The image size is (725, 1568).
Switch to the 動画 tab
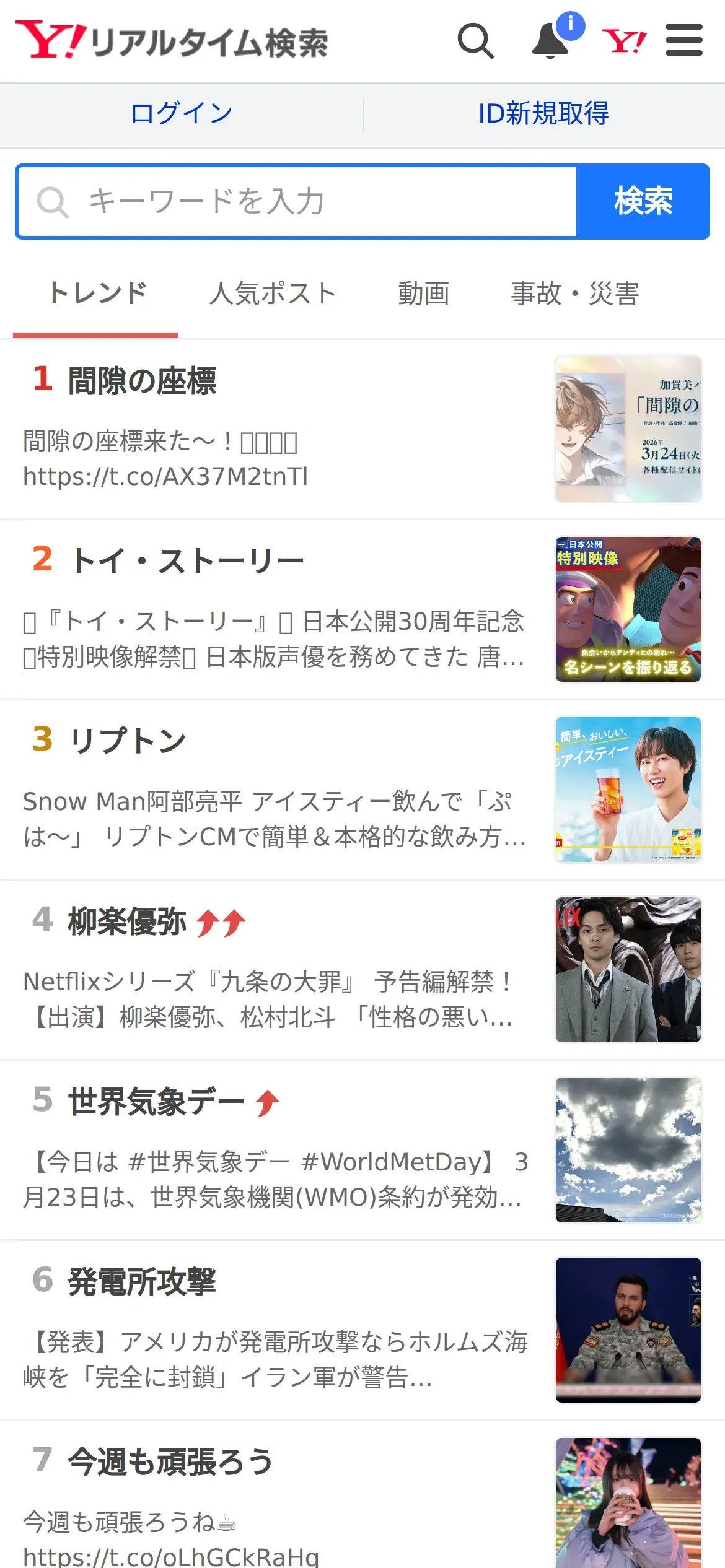pyautogui.click(x=423, y=294)
